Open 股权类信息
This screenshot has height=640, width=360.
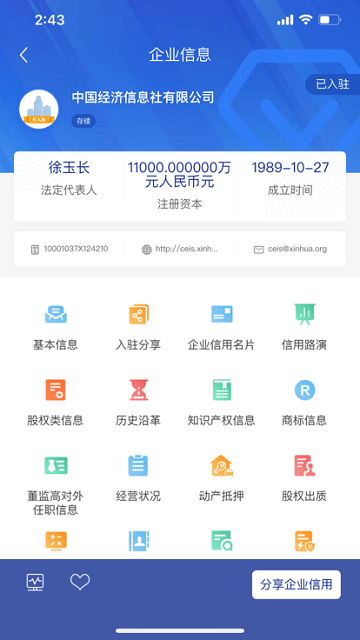56,403
